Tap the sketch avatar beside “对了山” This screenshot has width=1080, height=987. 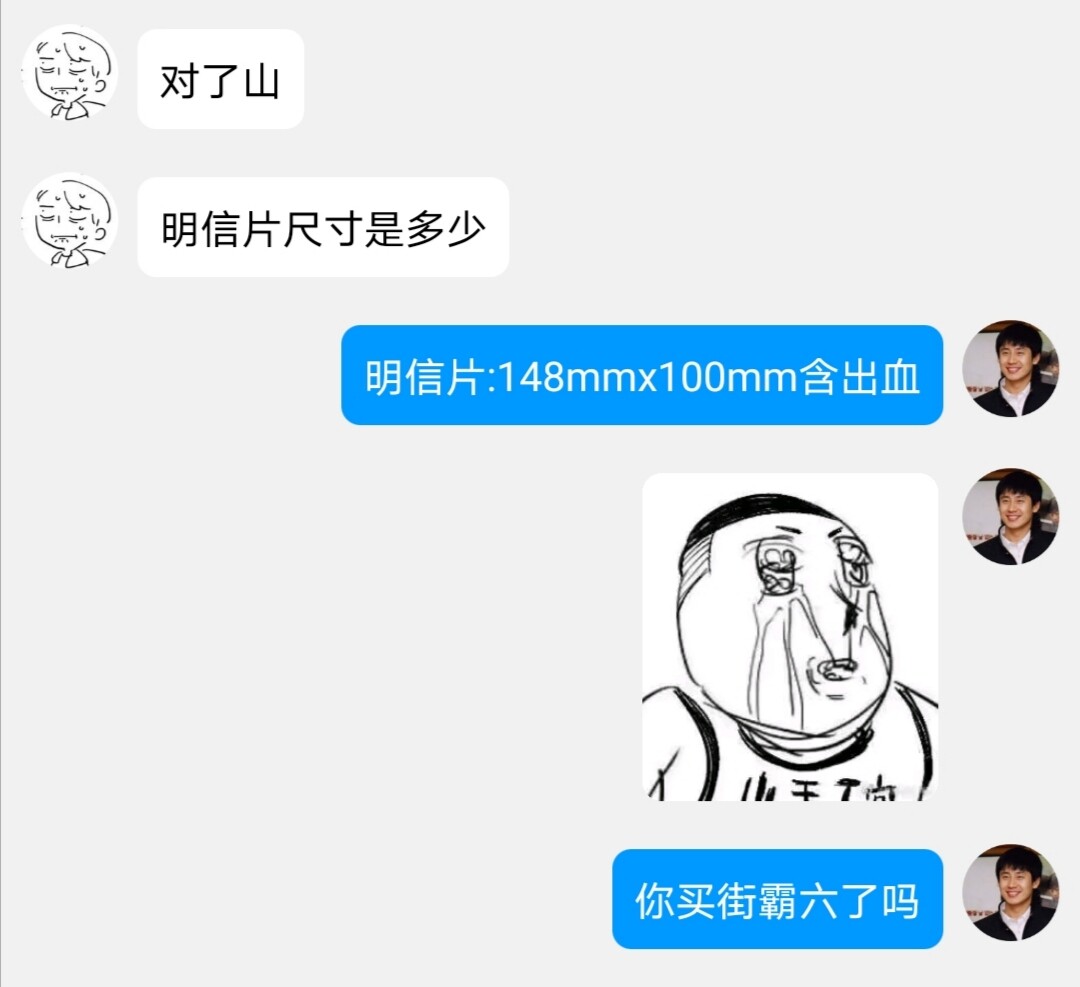70,74
